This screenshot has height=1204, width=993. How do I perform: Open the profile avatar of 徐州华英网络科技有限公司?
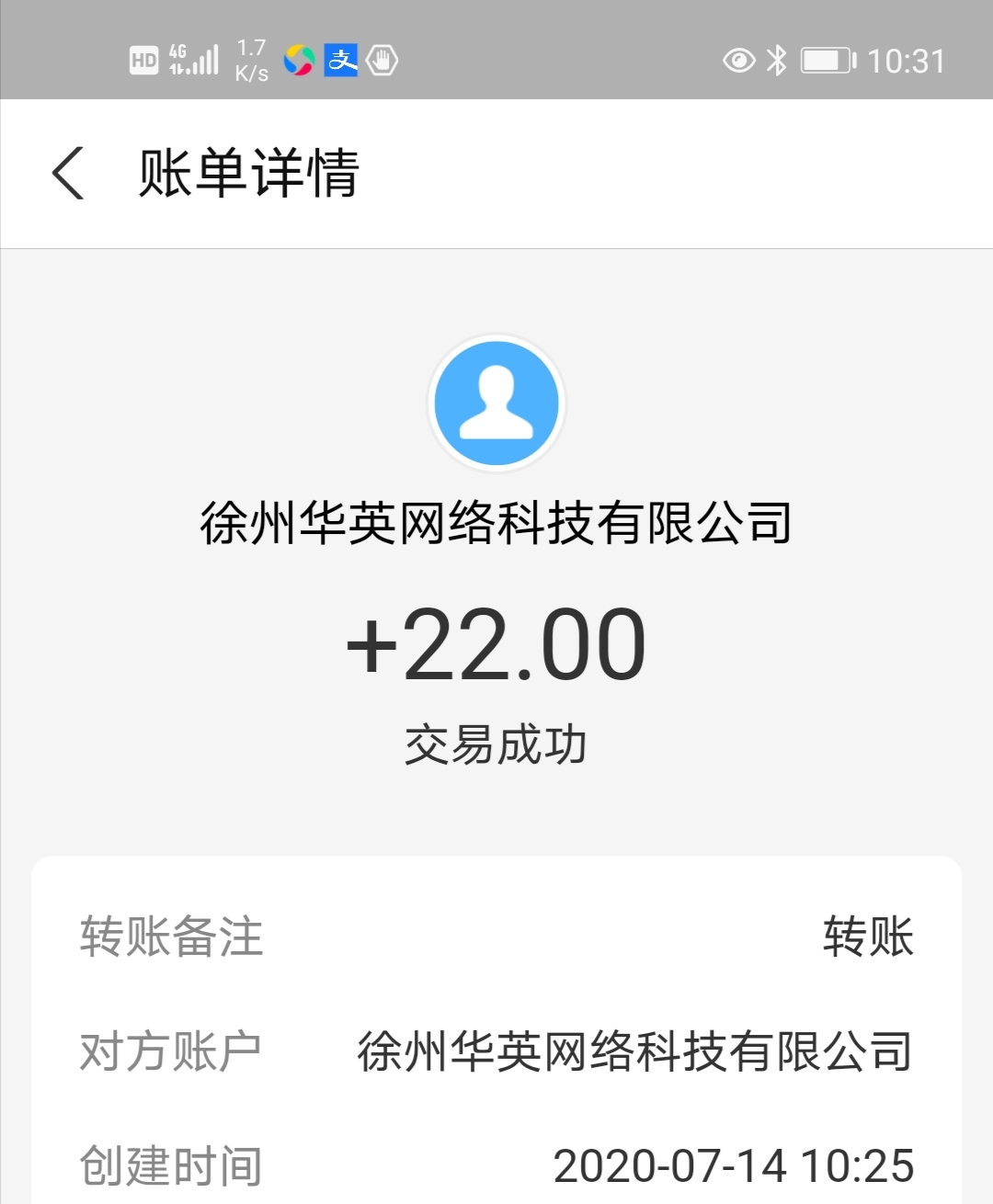[x=496, y=403]
